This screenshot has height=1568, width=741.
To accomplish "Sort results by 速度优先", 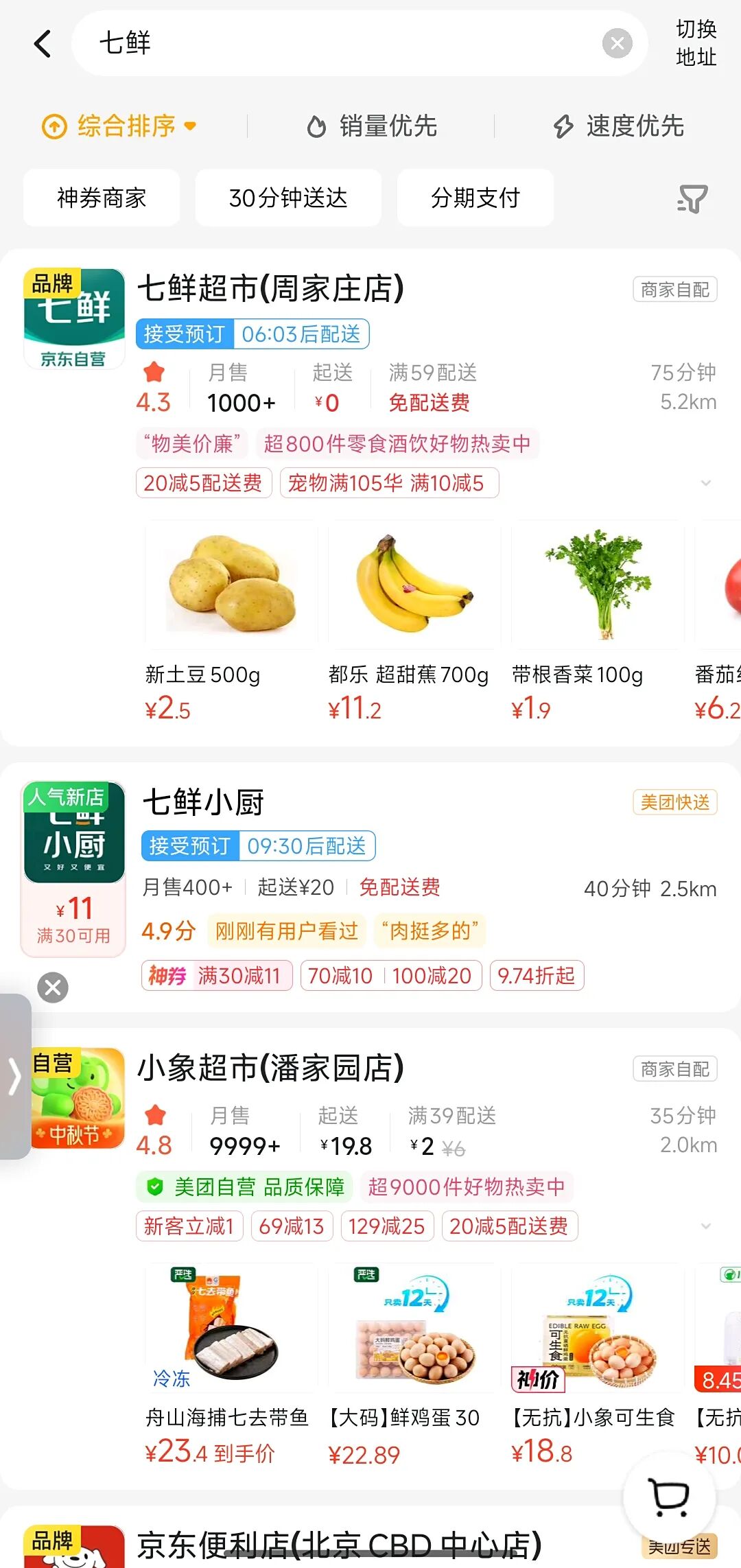I will [619, 126].
